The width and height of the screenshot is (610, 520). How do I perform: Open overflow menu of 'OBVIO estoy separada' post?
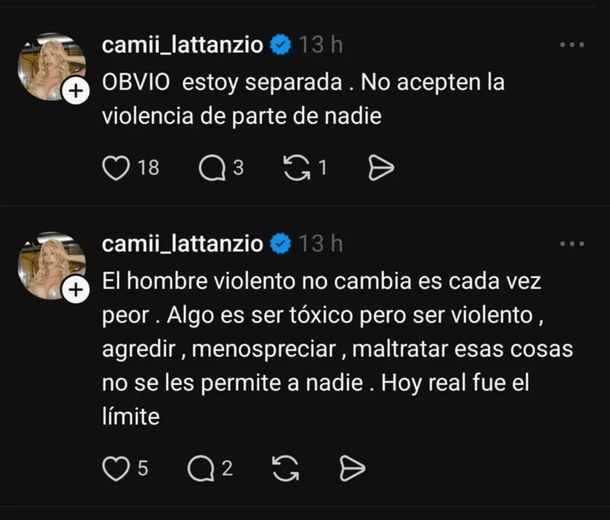pyautogui.click(x=571, y=45)
